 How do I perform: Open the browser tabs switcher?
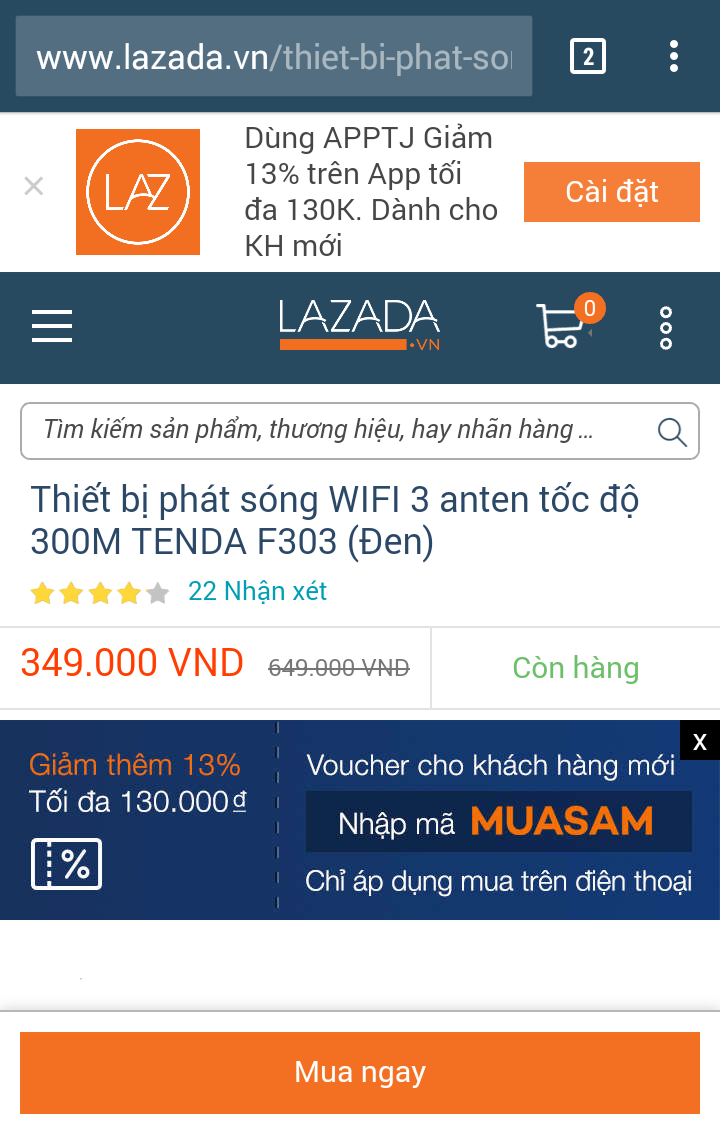tap(587, 57)
